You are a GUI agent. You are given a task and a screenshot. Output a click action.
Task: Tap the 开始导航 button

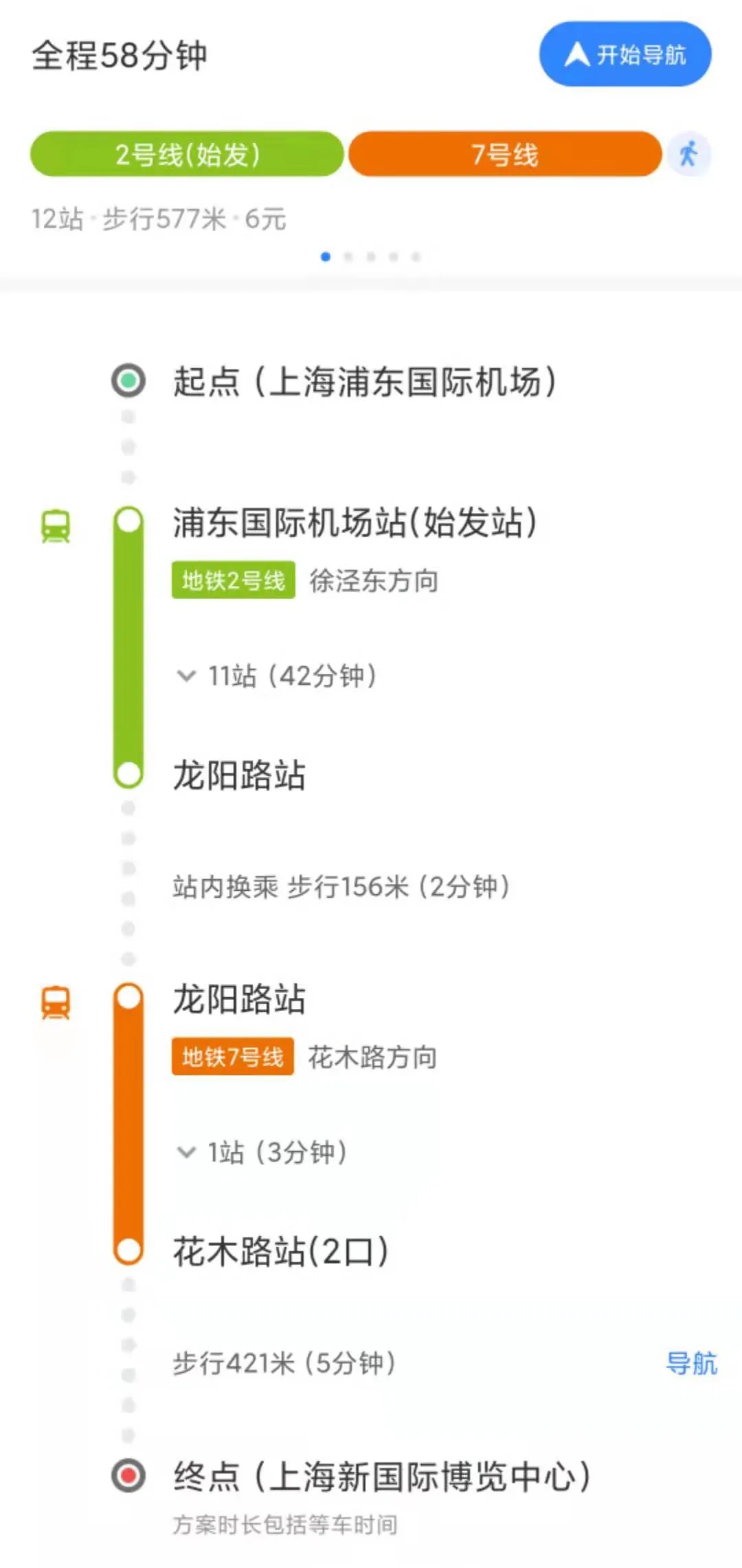pyautogui.click(x=625, y=54)
